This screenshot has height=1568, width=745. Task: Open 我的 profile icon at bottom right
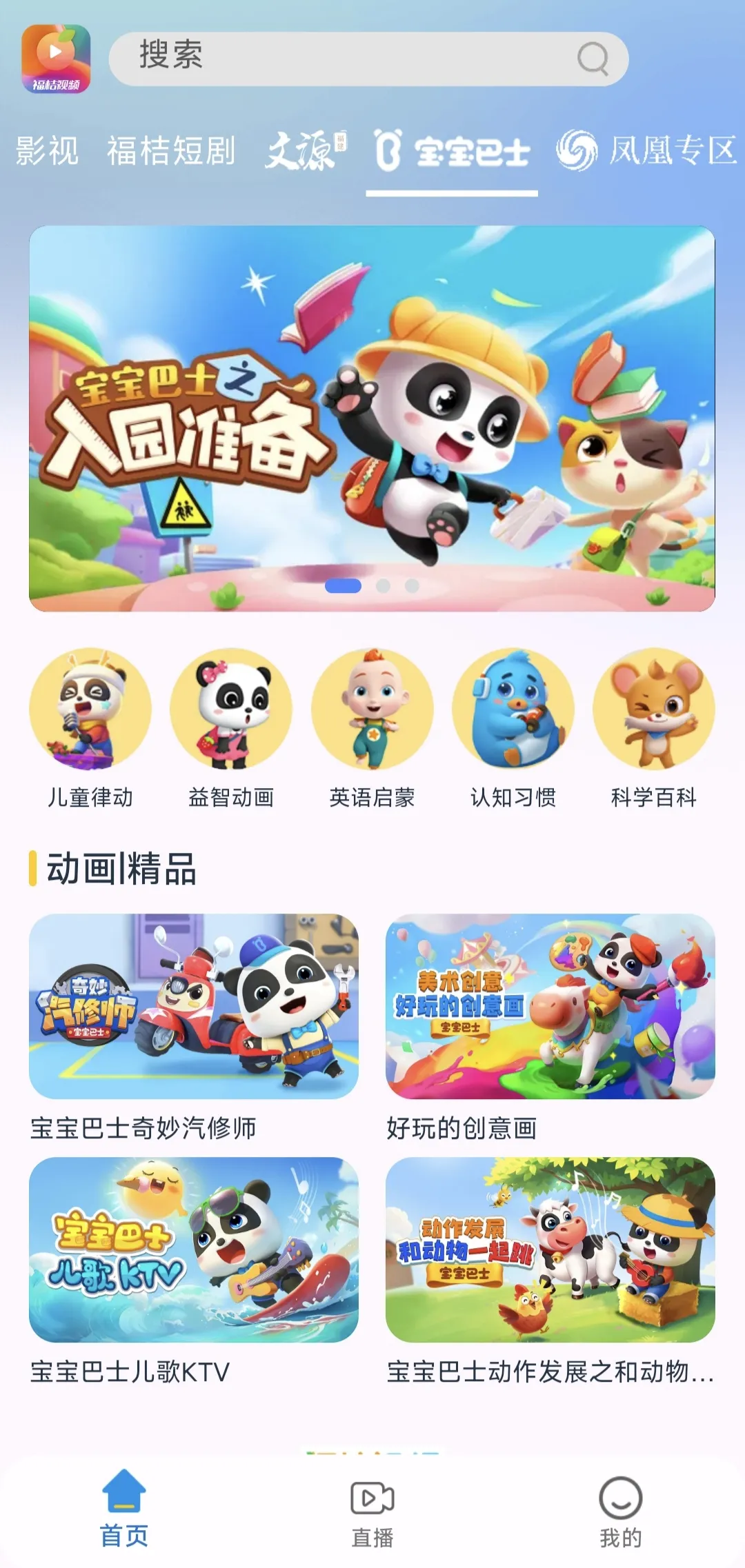click(x=620, y=1494)
